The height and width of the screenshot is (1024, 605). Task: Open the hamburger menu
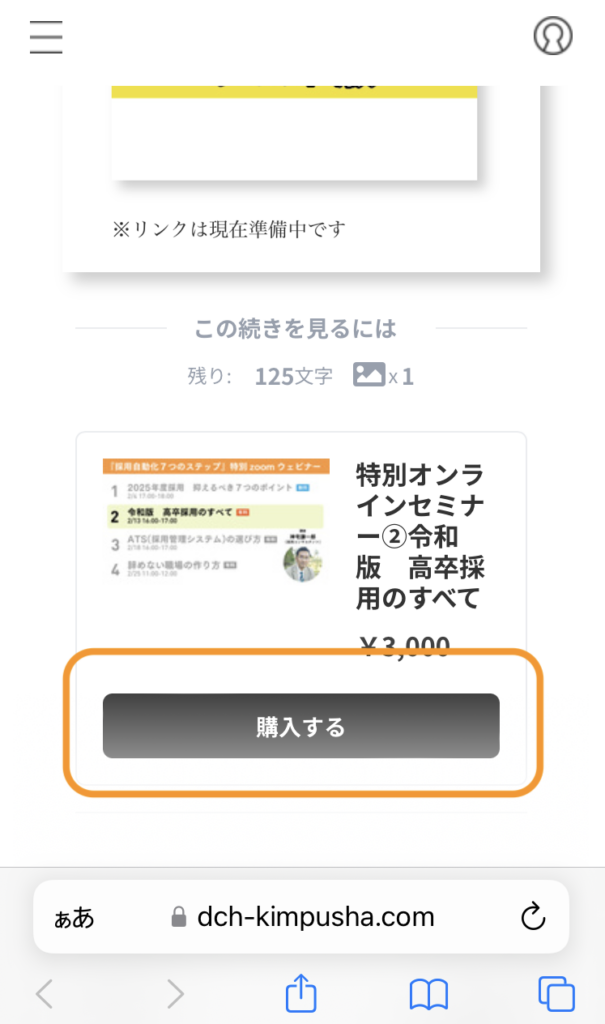[46, 37]
